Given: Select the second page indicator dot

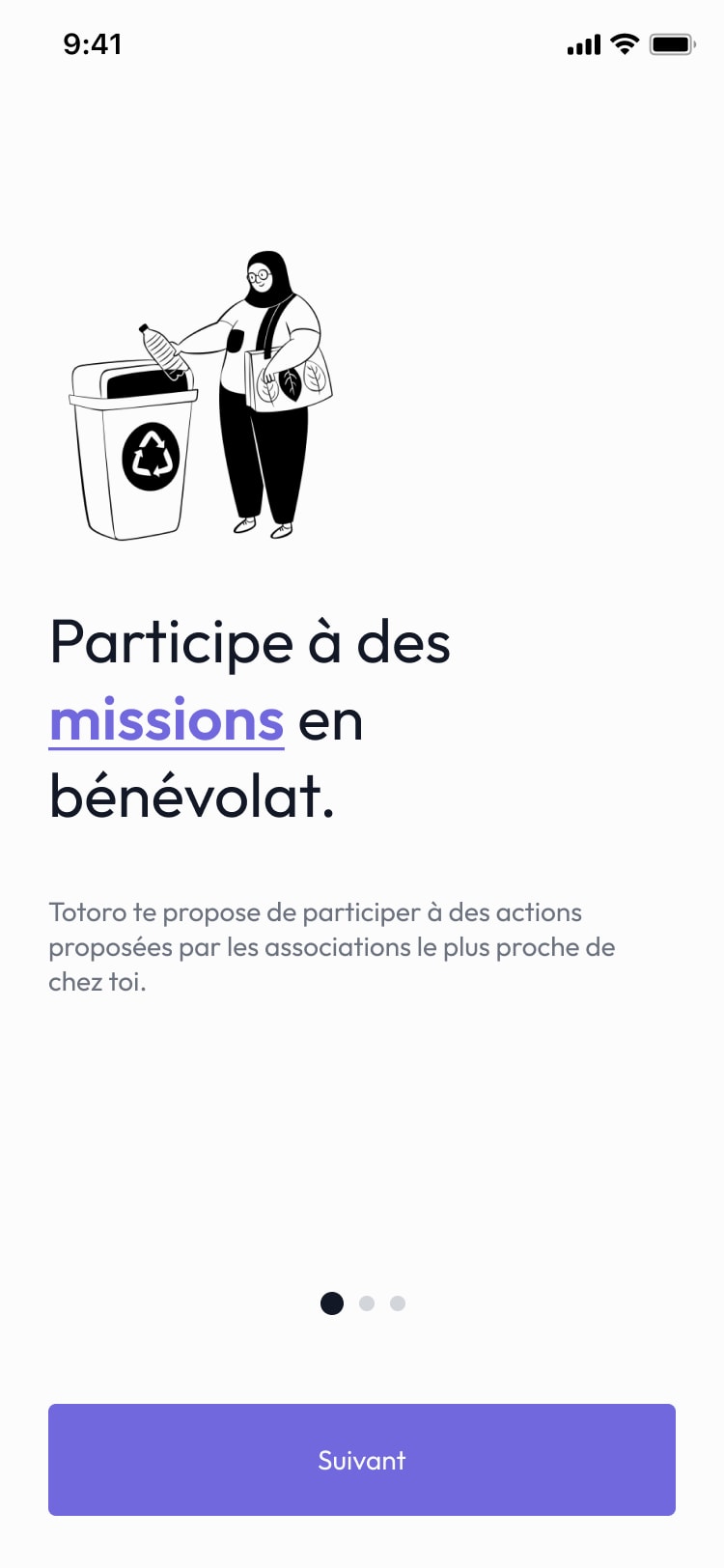Looking at the screenshot, I should [367, 1303].
